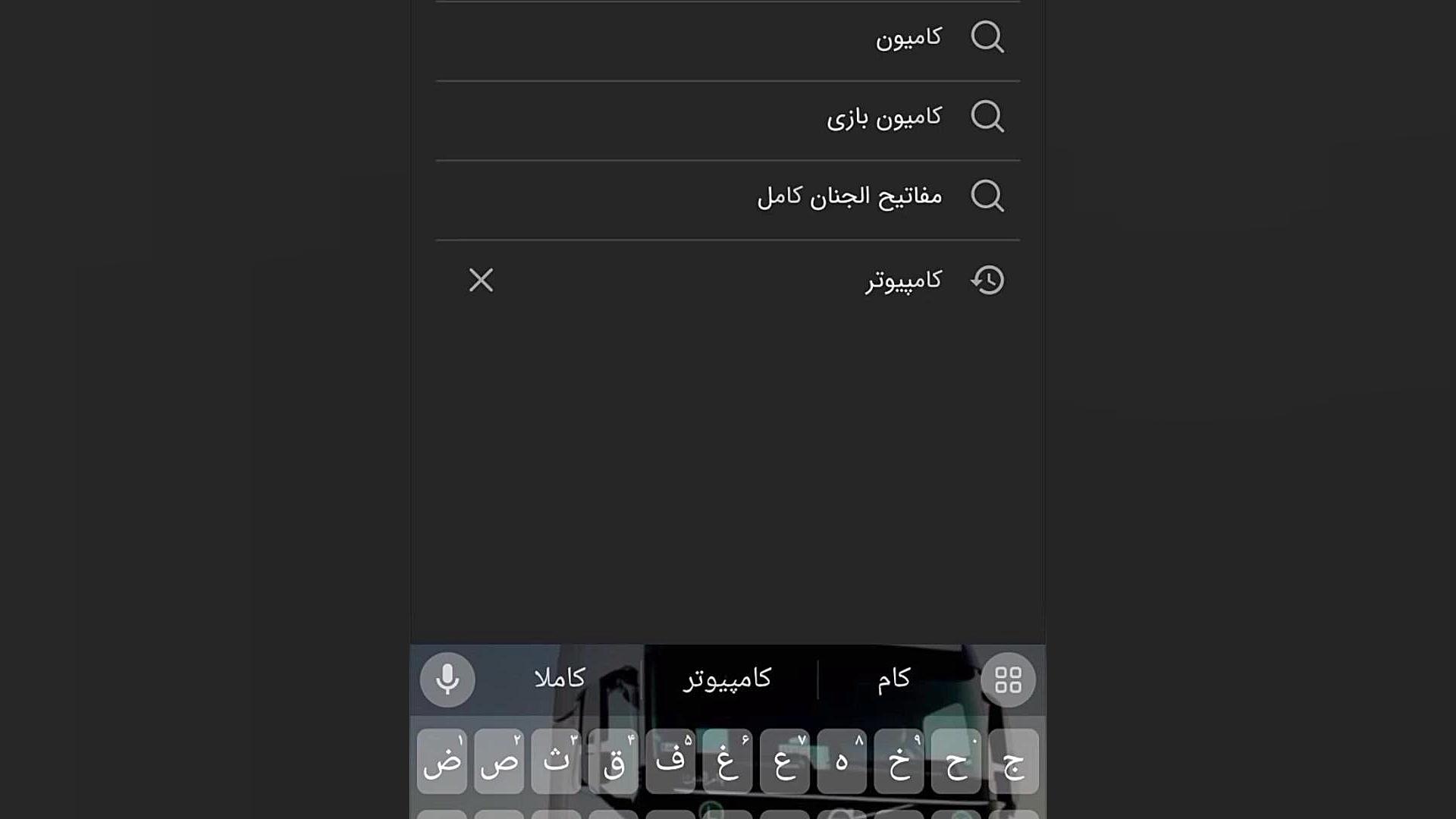Remove کامپیوتر from search history
Image resolution: width=1456 pixels, height=819 pixels.
point(481,281)
